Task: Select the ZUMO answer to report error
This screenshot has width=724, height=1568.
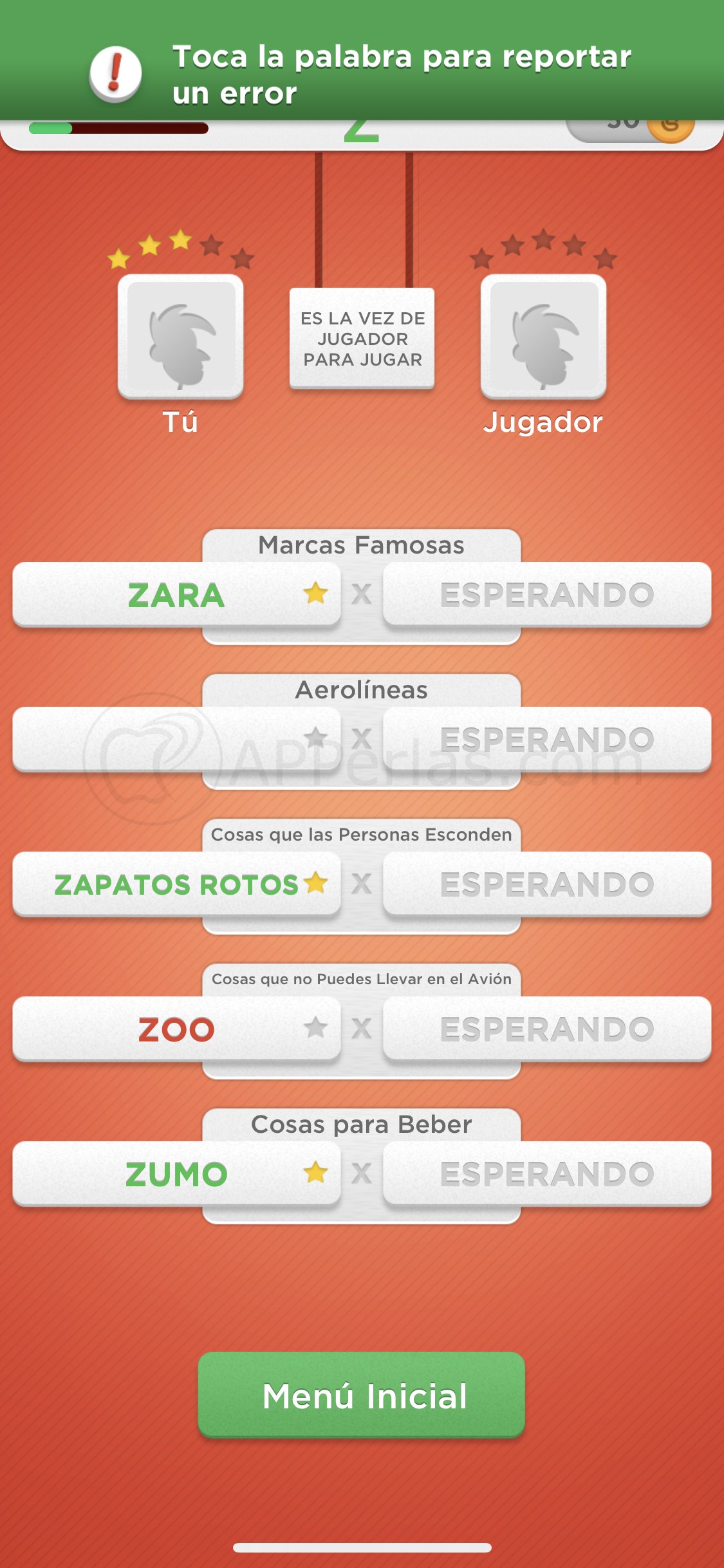Action: tap(176, 1174)
